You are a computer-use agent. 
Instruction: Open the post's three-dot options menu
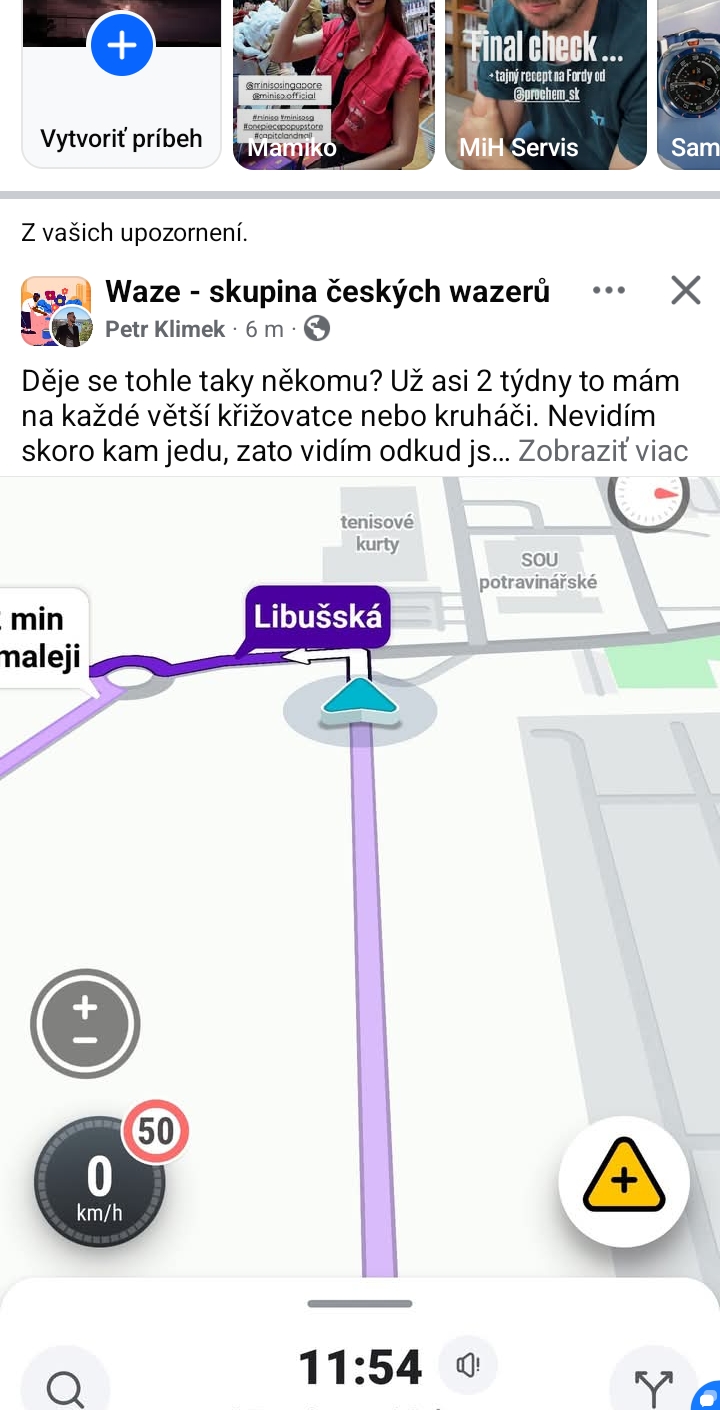[x=608, y=291]
